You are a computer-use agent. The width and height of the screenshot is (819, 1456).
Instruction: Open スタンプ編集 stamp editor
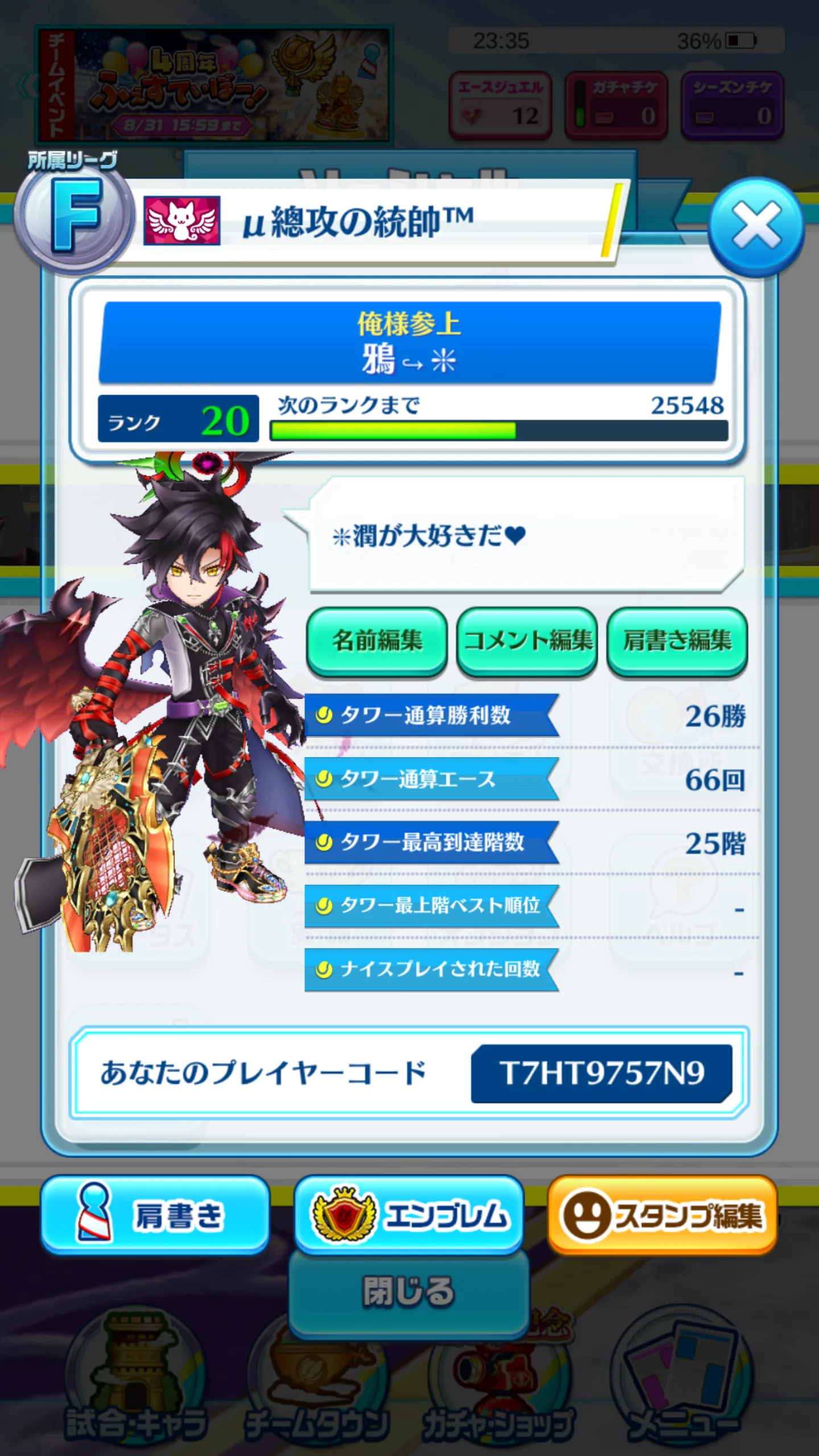point(662,1215)
